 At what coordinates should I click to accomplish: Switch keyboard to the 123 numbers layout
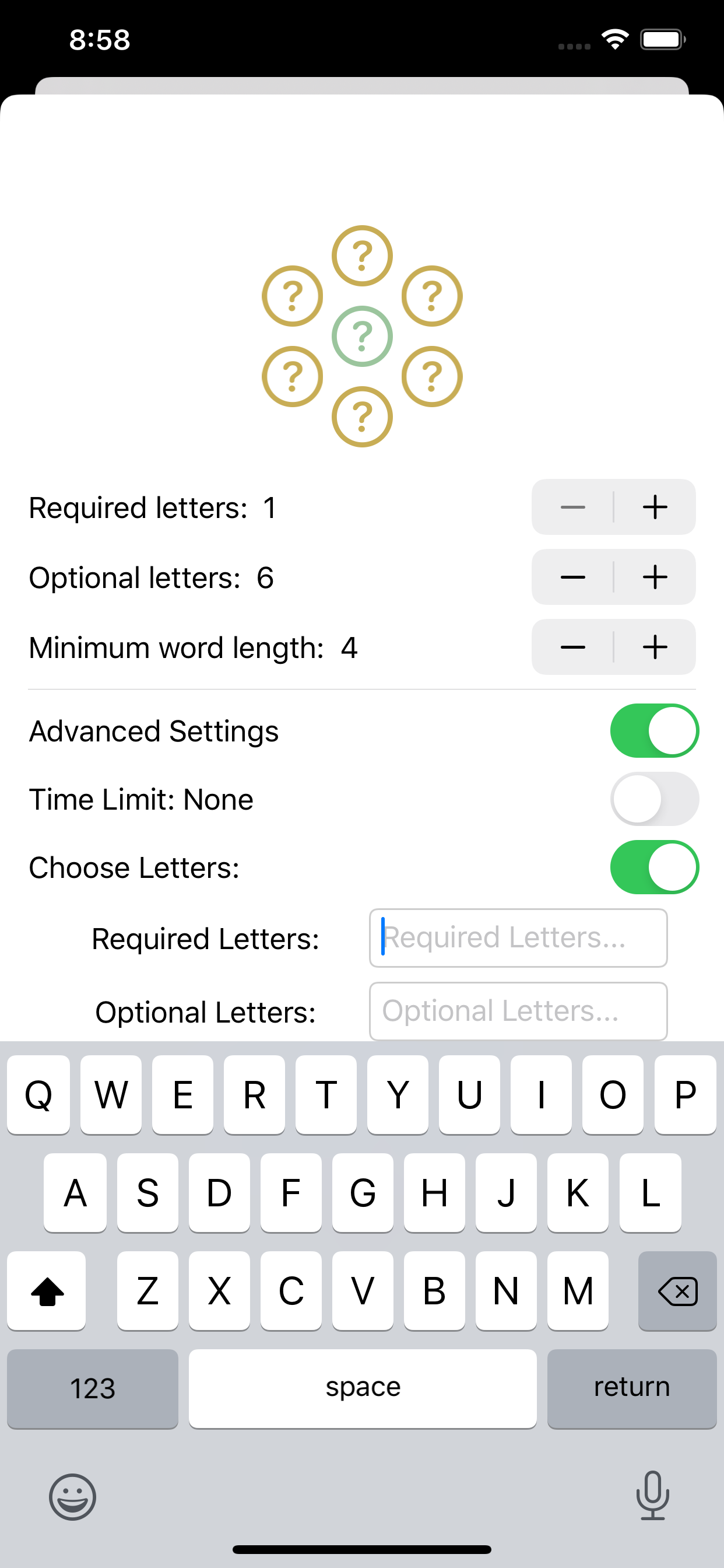coord(93,1388)
